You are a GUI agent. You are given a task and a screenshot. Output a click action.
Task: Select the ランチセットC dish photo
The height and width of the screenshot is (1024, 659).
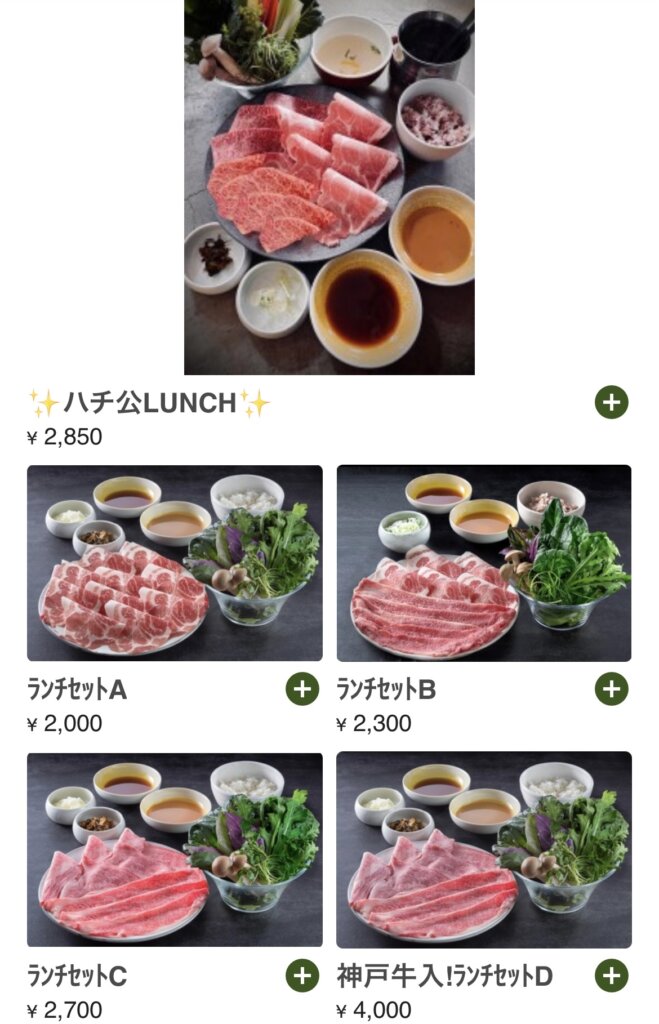[x=175, y=850]
